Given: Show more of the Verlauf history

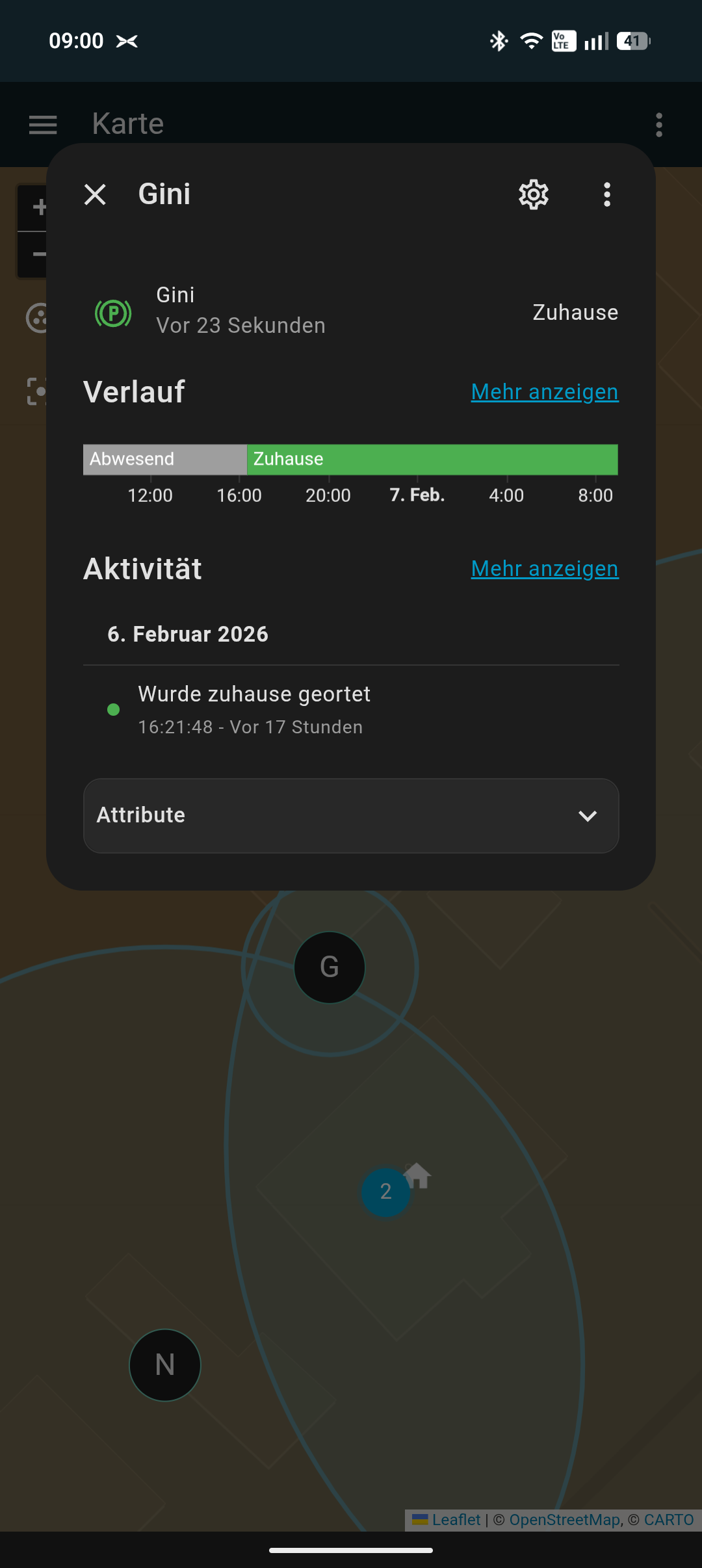Looking at the screenshot, I should [x=544, y=392].
